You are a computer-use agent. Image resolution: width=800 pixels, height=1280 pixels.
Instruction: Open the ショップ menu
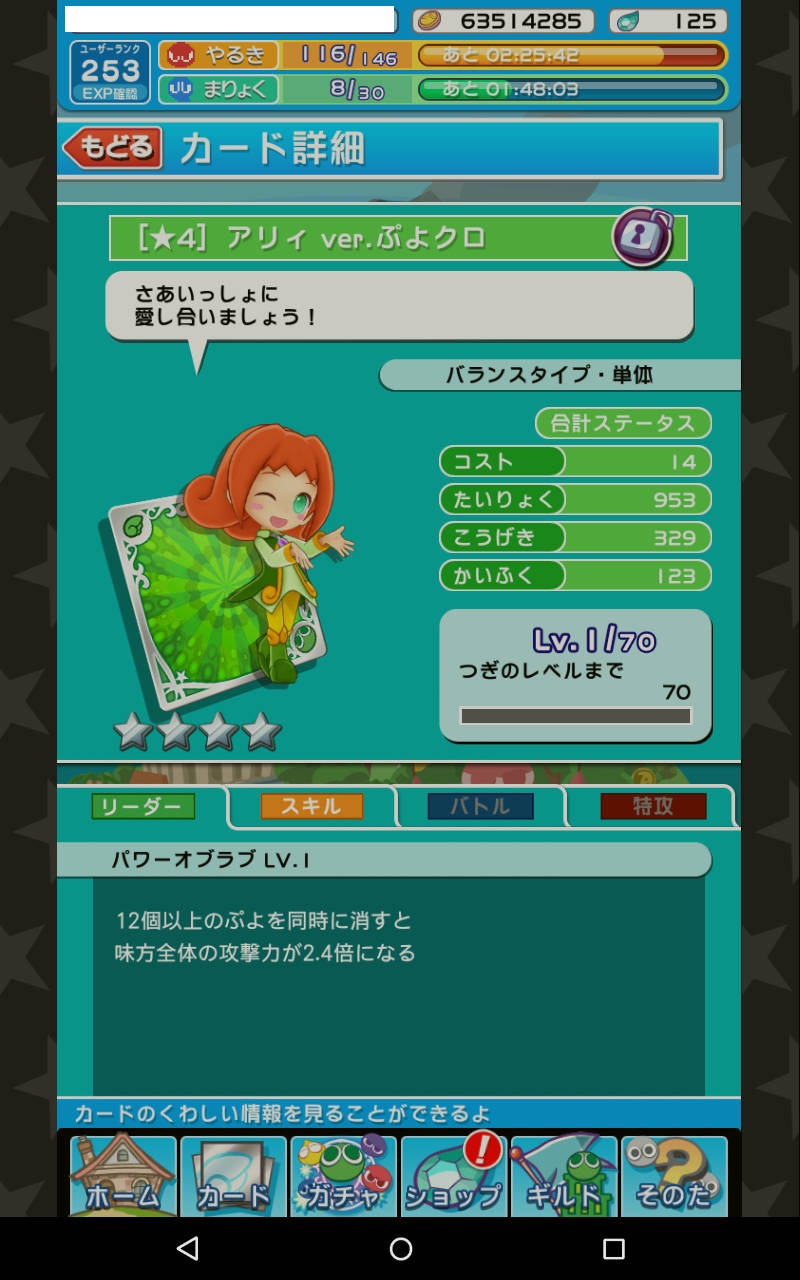click(x=454, y=1176)
